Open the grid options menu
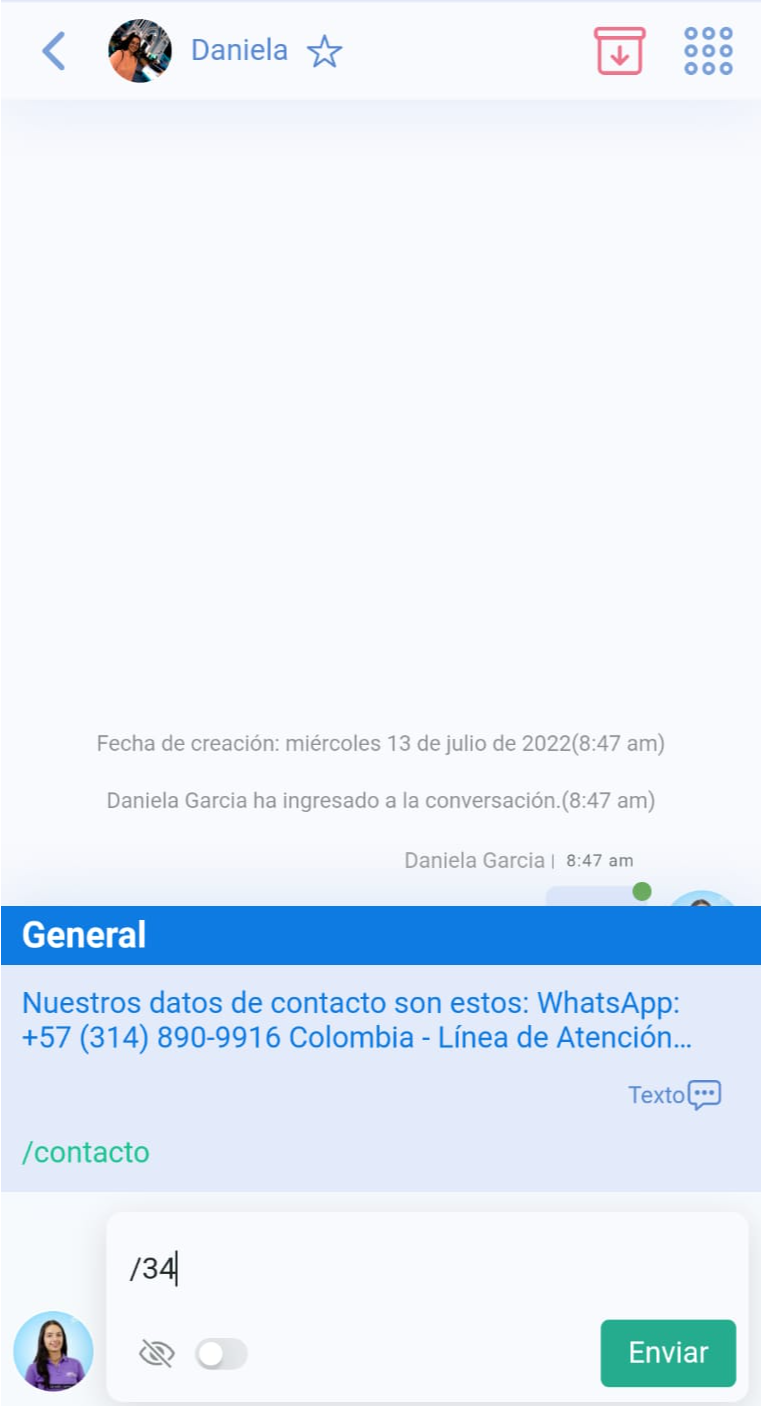776x1406 pixels. 708,51
